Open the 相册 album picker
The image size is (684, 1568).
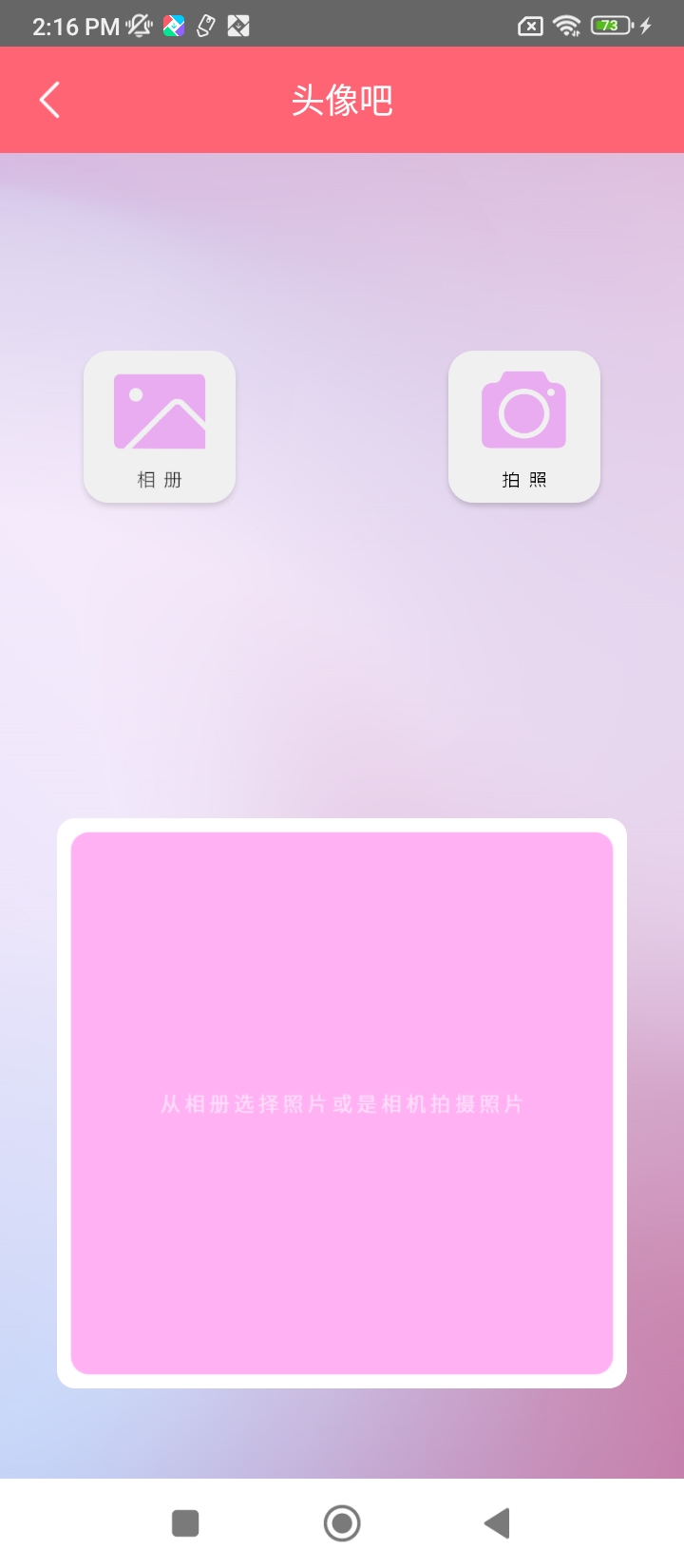[160, 427]
